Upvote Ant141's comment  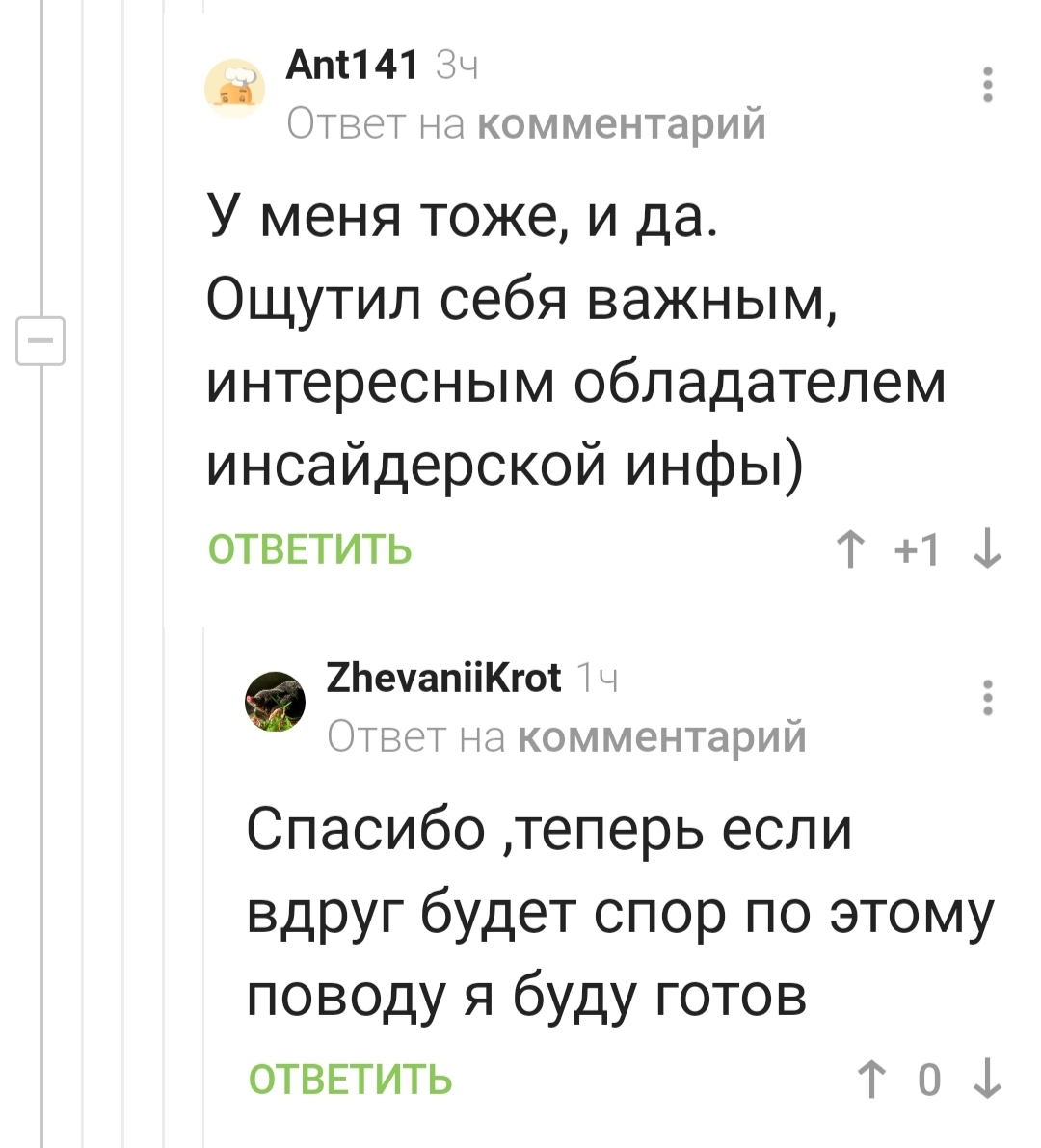coord(849,550)
